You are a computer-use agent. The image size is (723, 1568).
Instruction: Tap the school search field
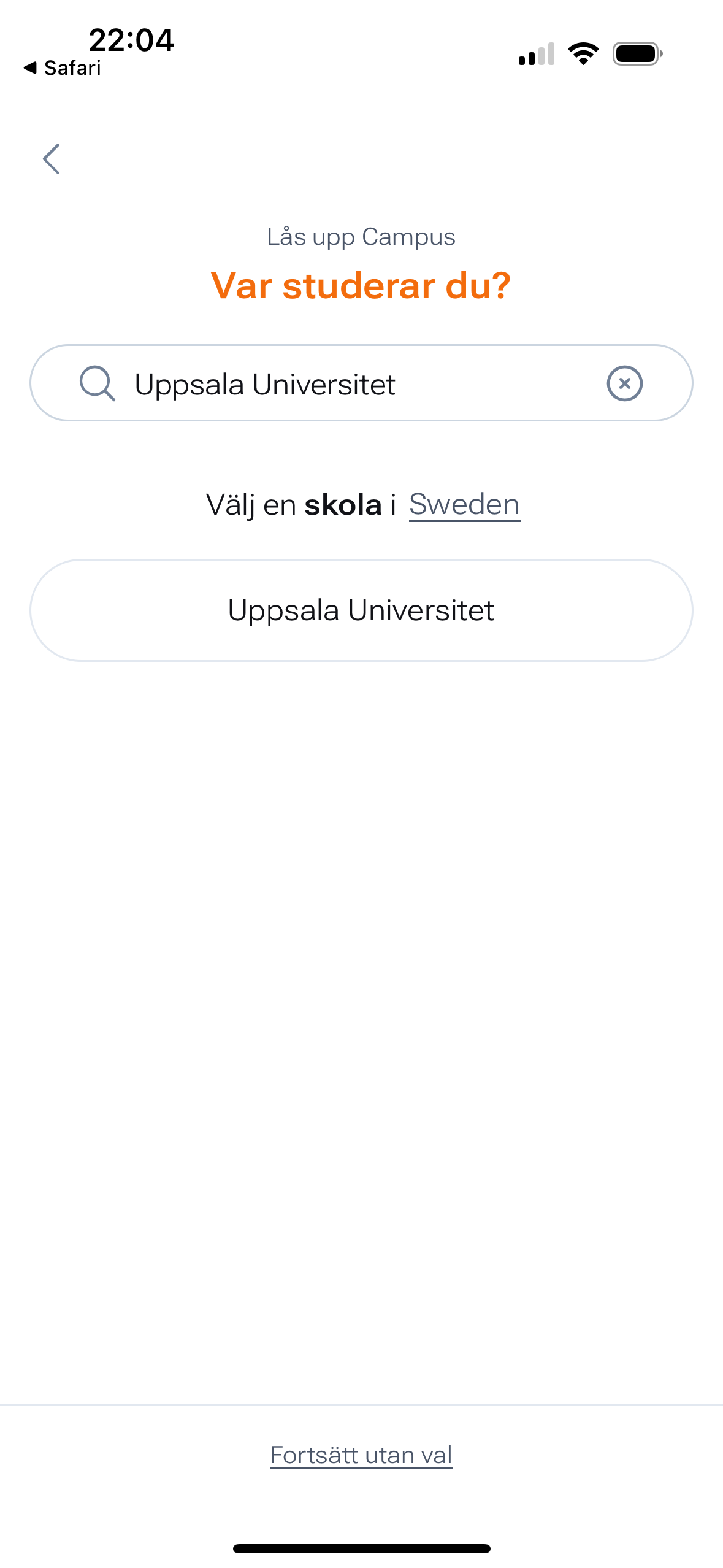click(361, 383)
